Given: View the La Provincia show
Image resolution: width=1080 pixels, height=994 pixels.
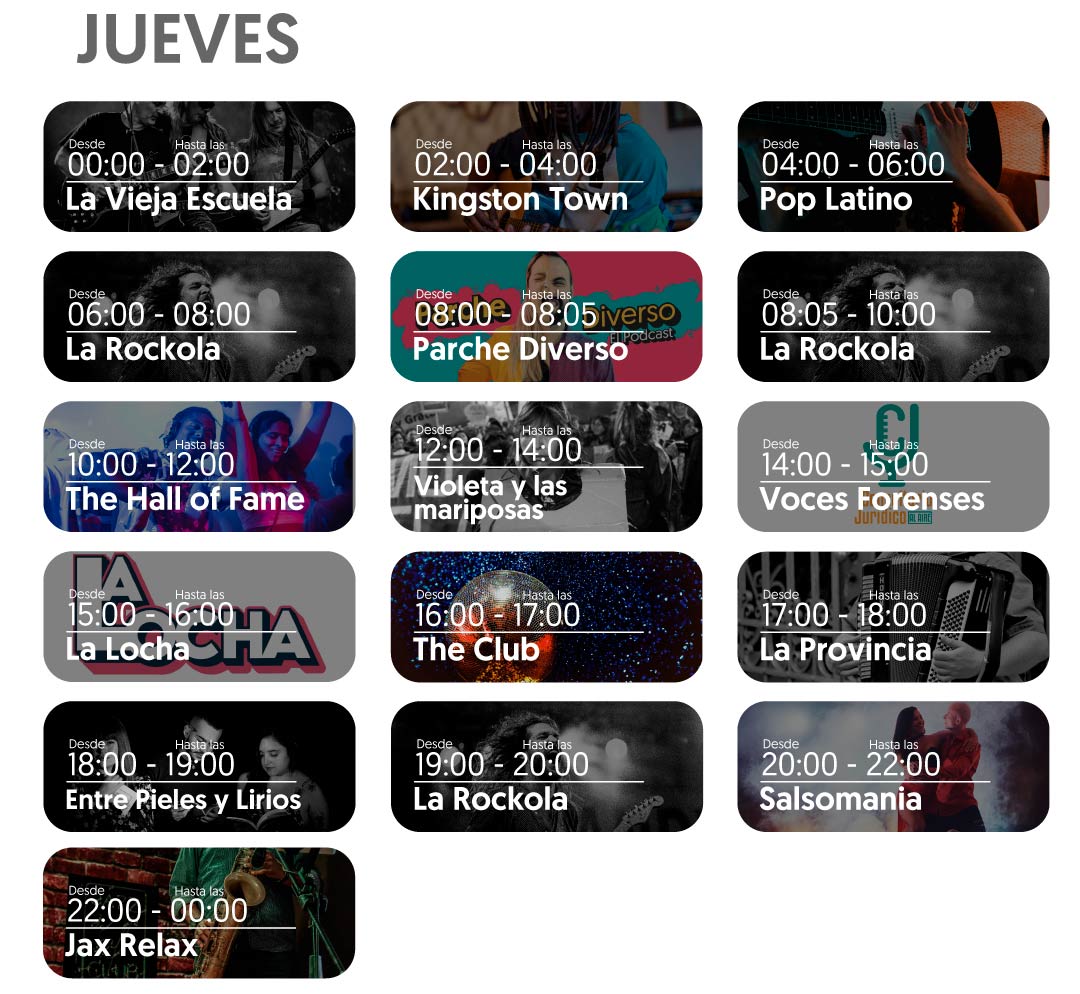Looking at the screenshot, I should [x=893, y=617].
